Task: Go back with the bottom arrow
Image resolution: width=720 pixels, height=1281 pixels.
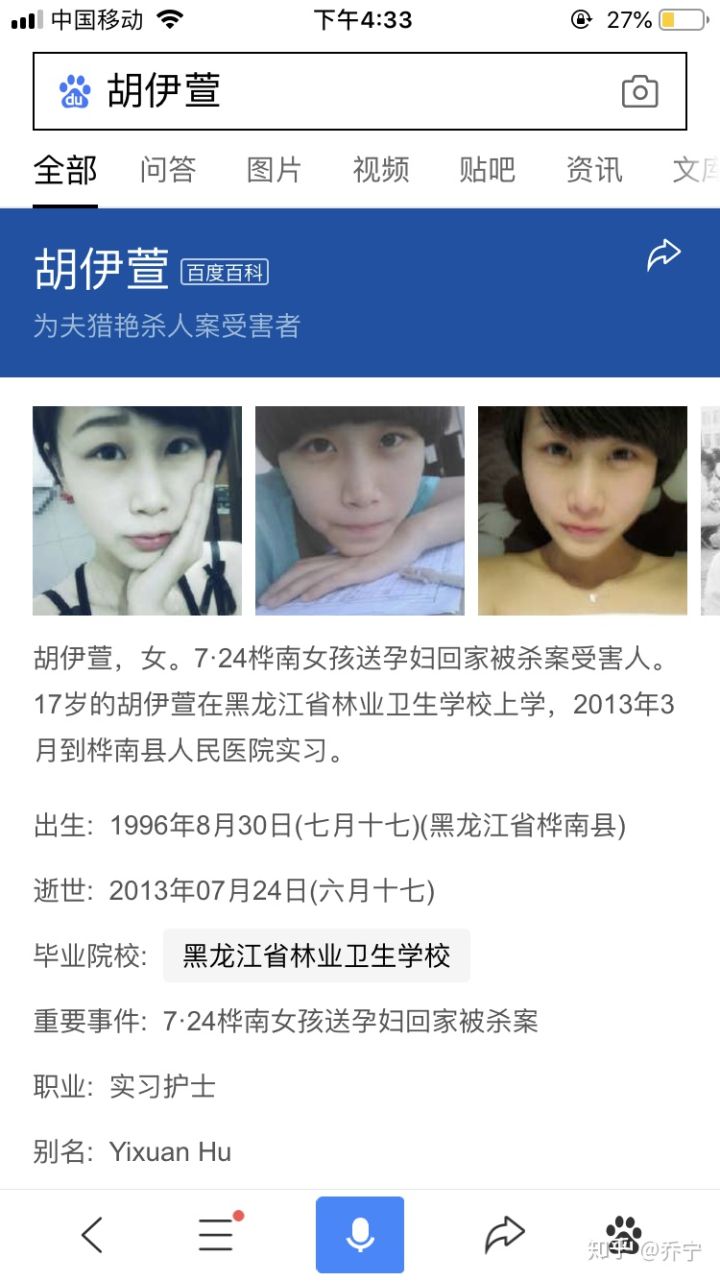Action: [x=92, y=1235]
